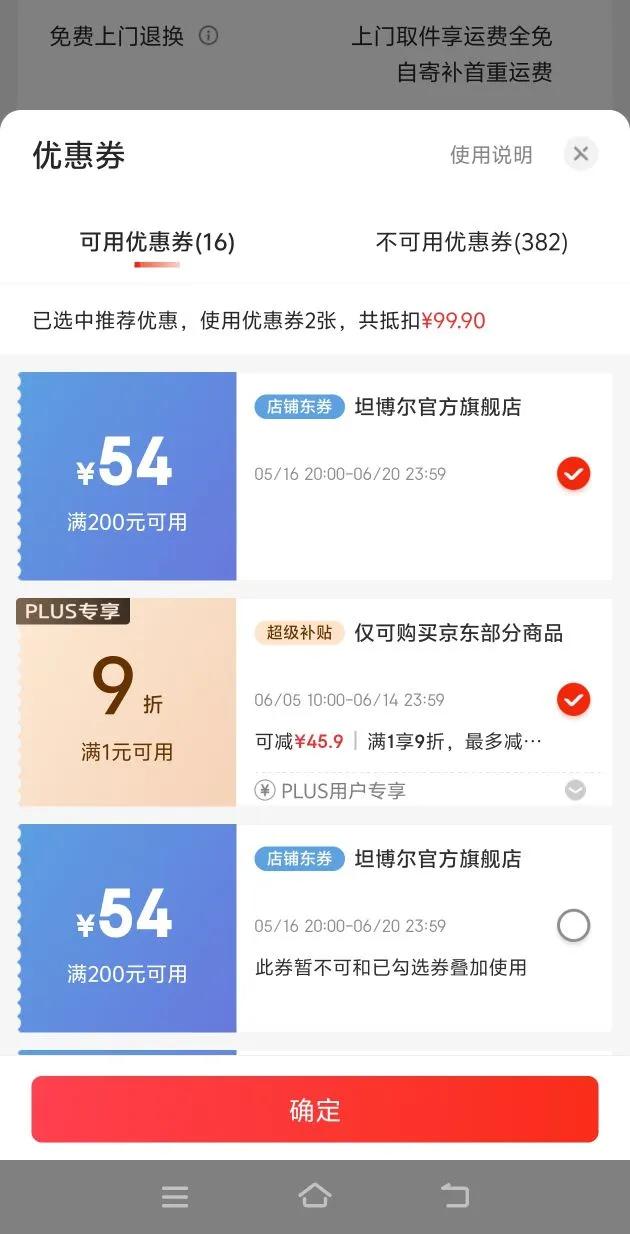
Task: Select the 可用优惠券(16) tab
Action: (157, 242)
